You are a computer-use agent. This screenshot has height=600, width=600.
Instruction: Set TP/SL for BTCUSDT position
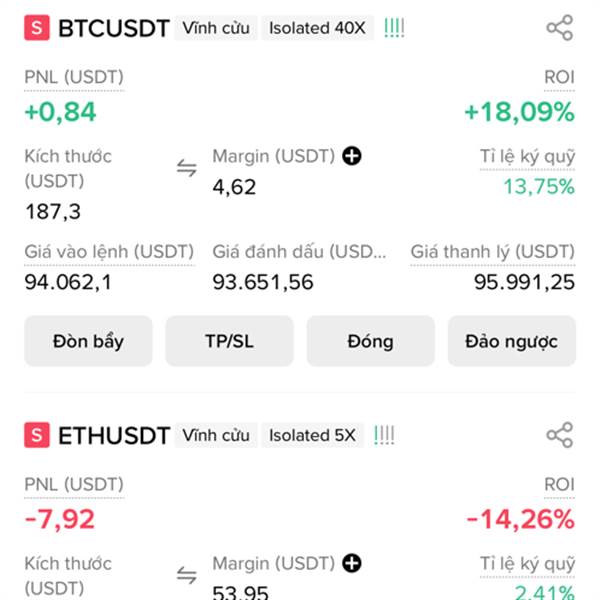pos(229,341)
